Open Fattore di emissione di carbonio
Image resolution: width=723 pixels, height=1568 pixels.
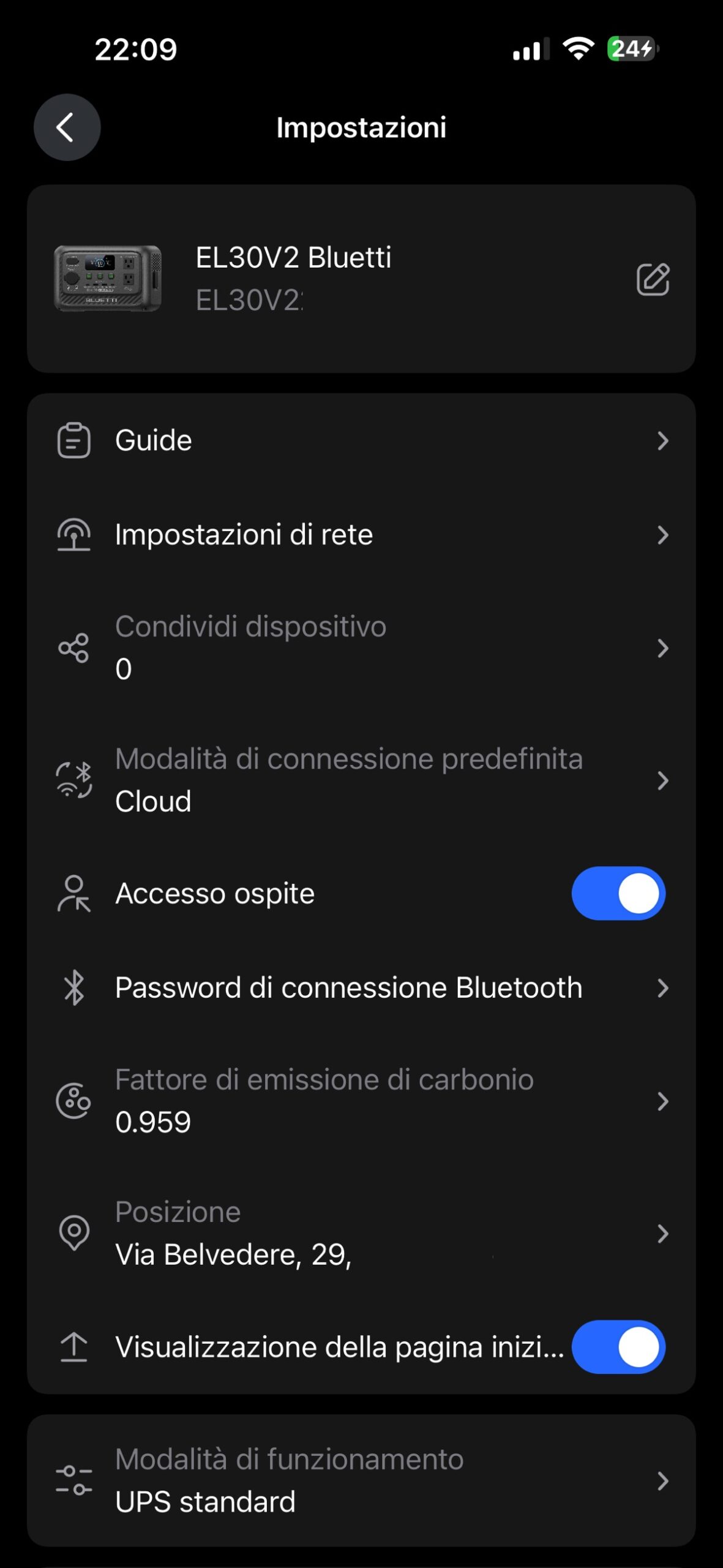click(x=361, y=1101)
